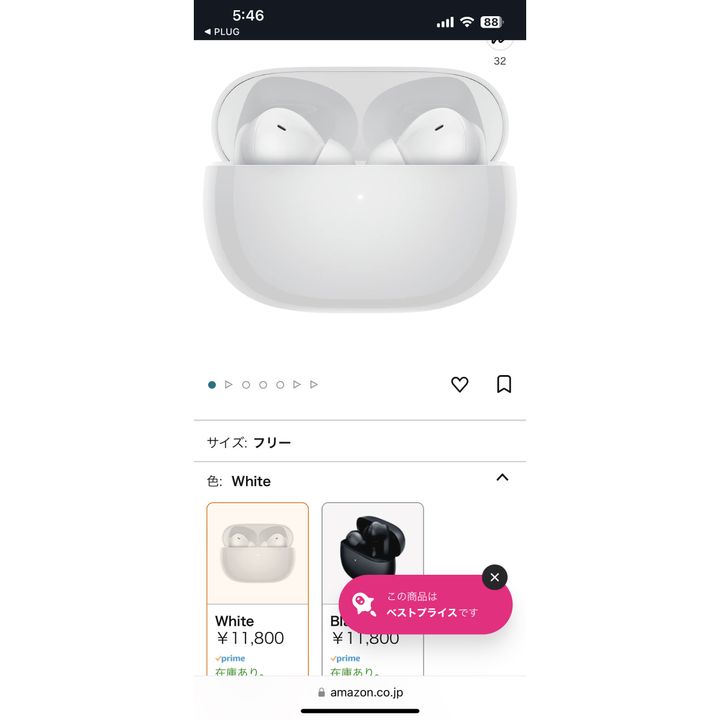Return to the PLUG app
This screenshot has width=720, height=720.
(x=221, y=32)
